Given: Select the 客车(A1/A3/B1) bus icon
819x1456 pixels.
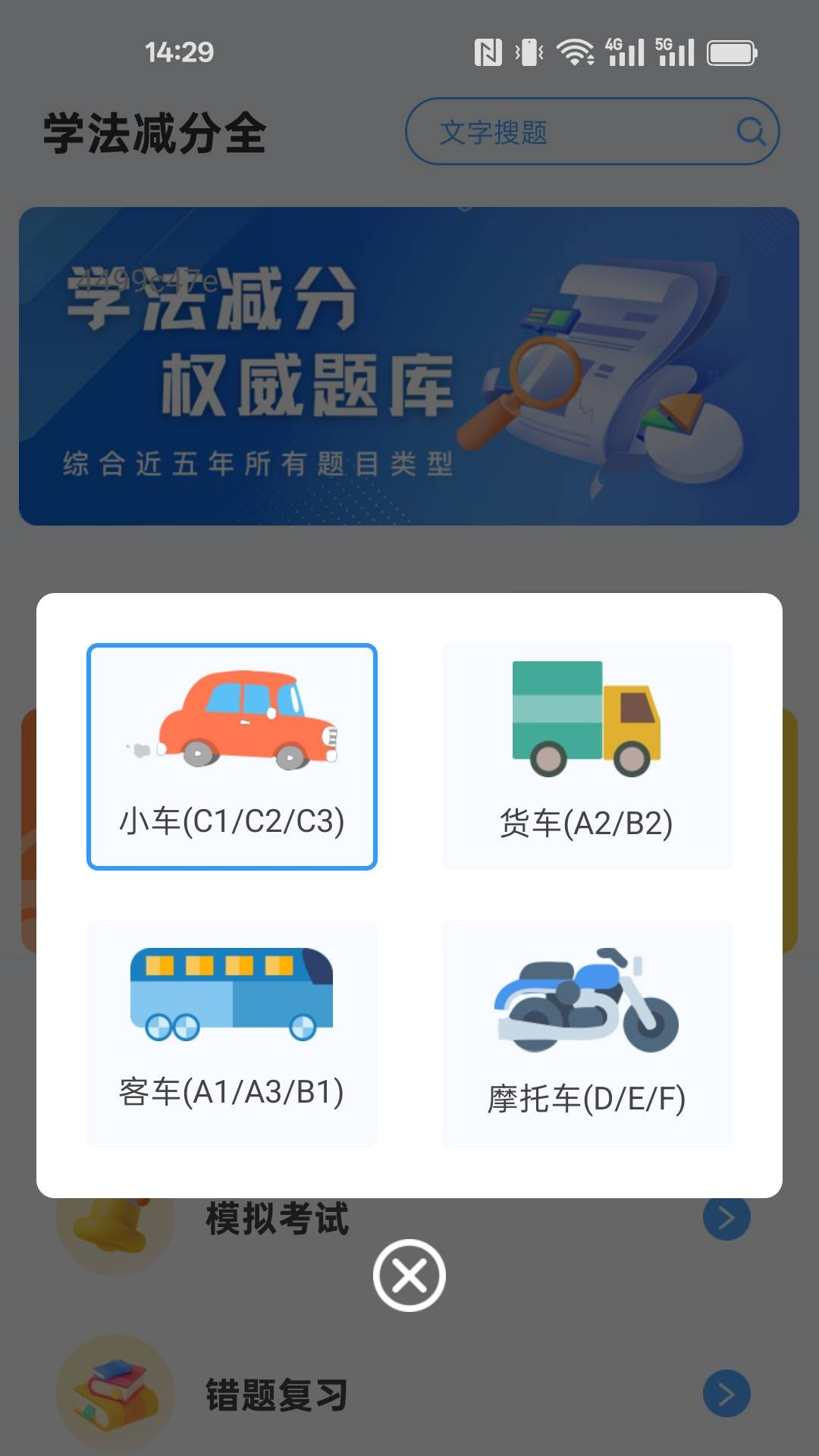Looking at the screenshot, I should click(231, 993).
